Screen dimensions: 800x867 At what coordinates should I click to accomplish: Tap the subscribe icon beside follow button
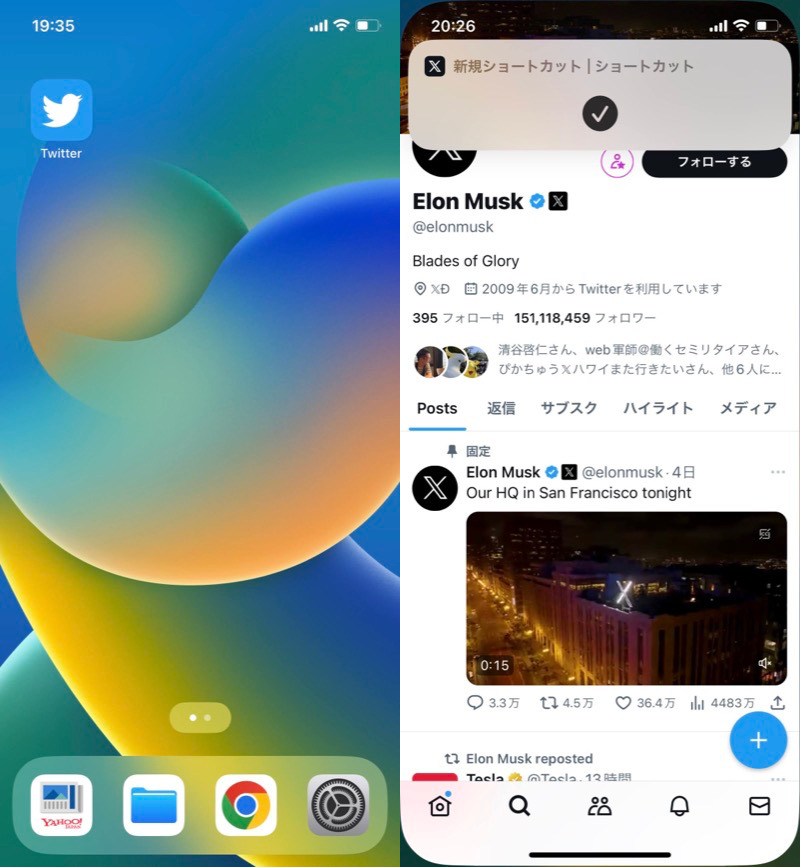click(617, 161)
